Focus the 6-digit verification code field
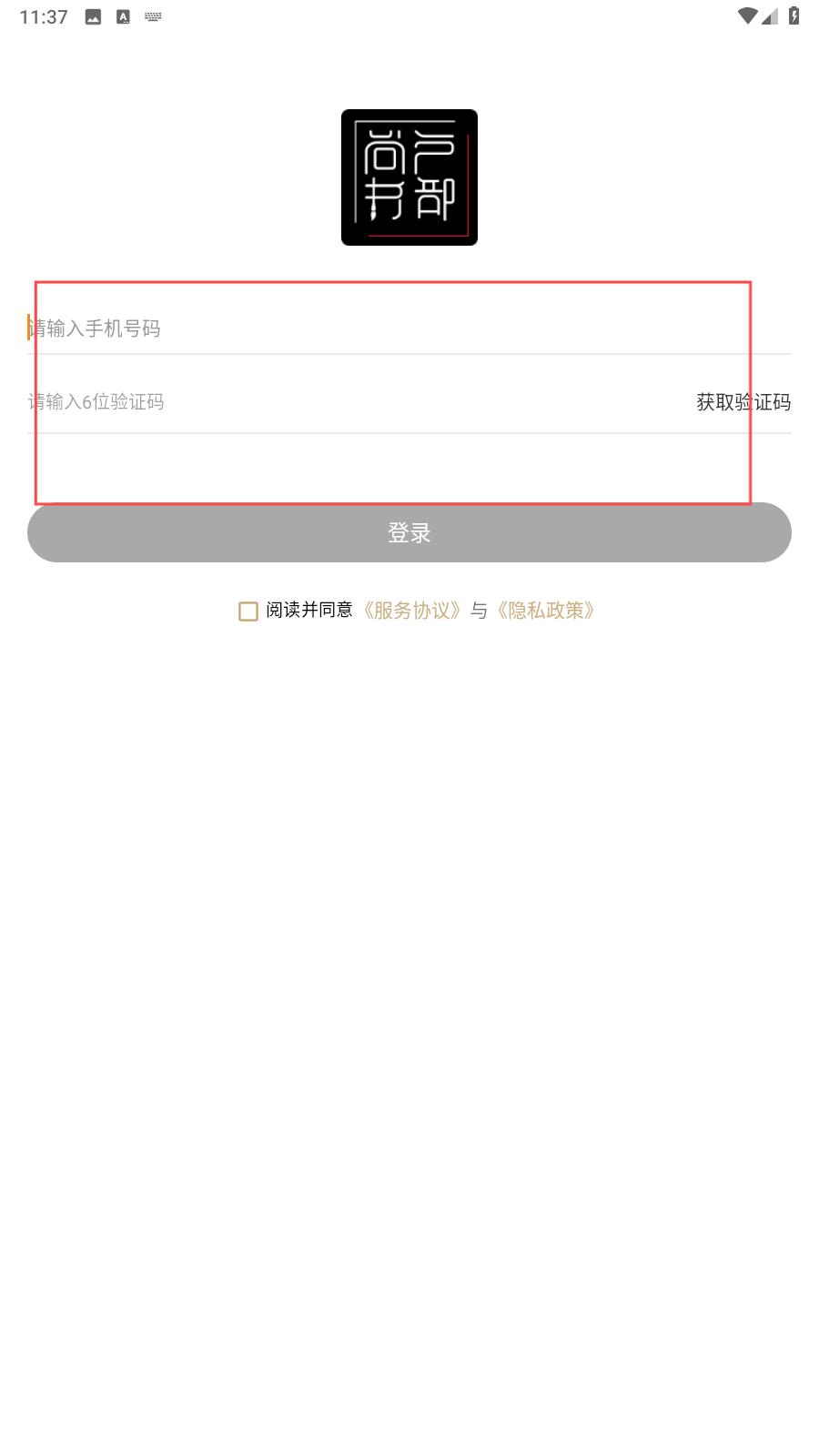Viewport: 819px width, 1456px height. [355, 401]
